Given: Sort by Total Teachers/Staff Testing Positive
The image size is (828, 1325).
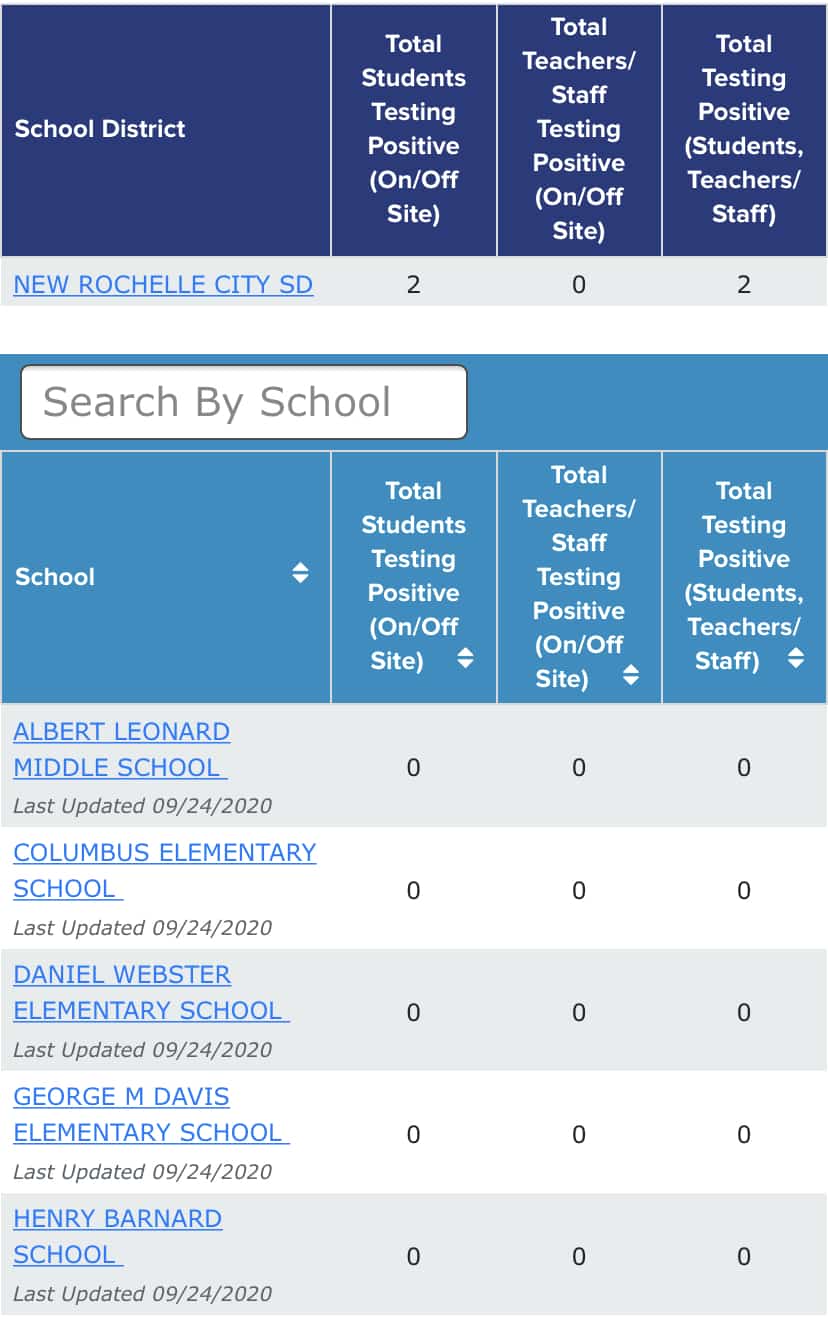Looking at the screenshot, I should click(x=630, y=676).
